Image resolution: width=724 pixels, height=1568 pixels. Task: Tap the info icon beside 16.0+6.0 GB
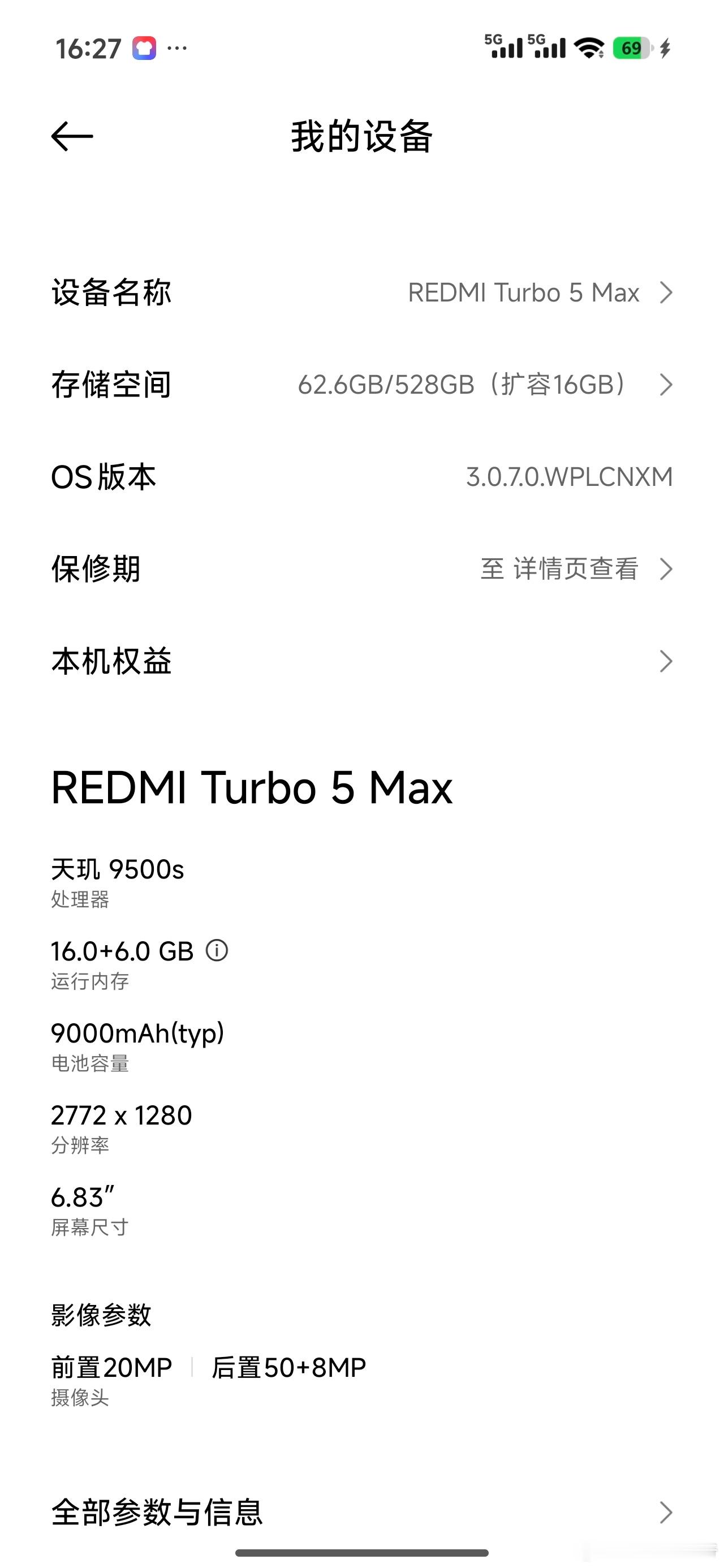tap(217, 950)
